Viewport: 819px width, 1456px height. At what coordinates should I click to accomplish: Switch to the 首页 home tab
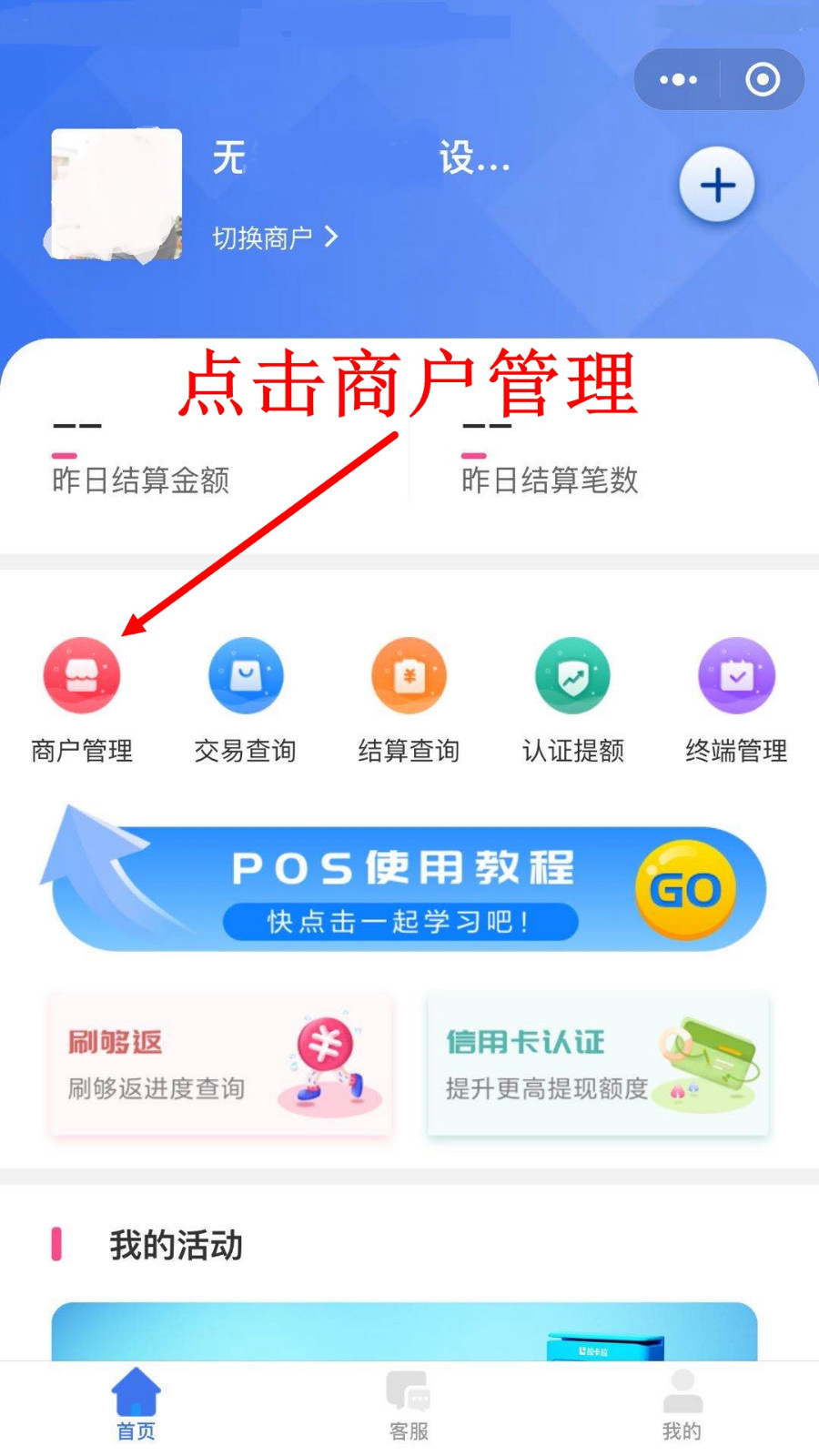136,1406
